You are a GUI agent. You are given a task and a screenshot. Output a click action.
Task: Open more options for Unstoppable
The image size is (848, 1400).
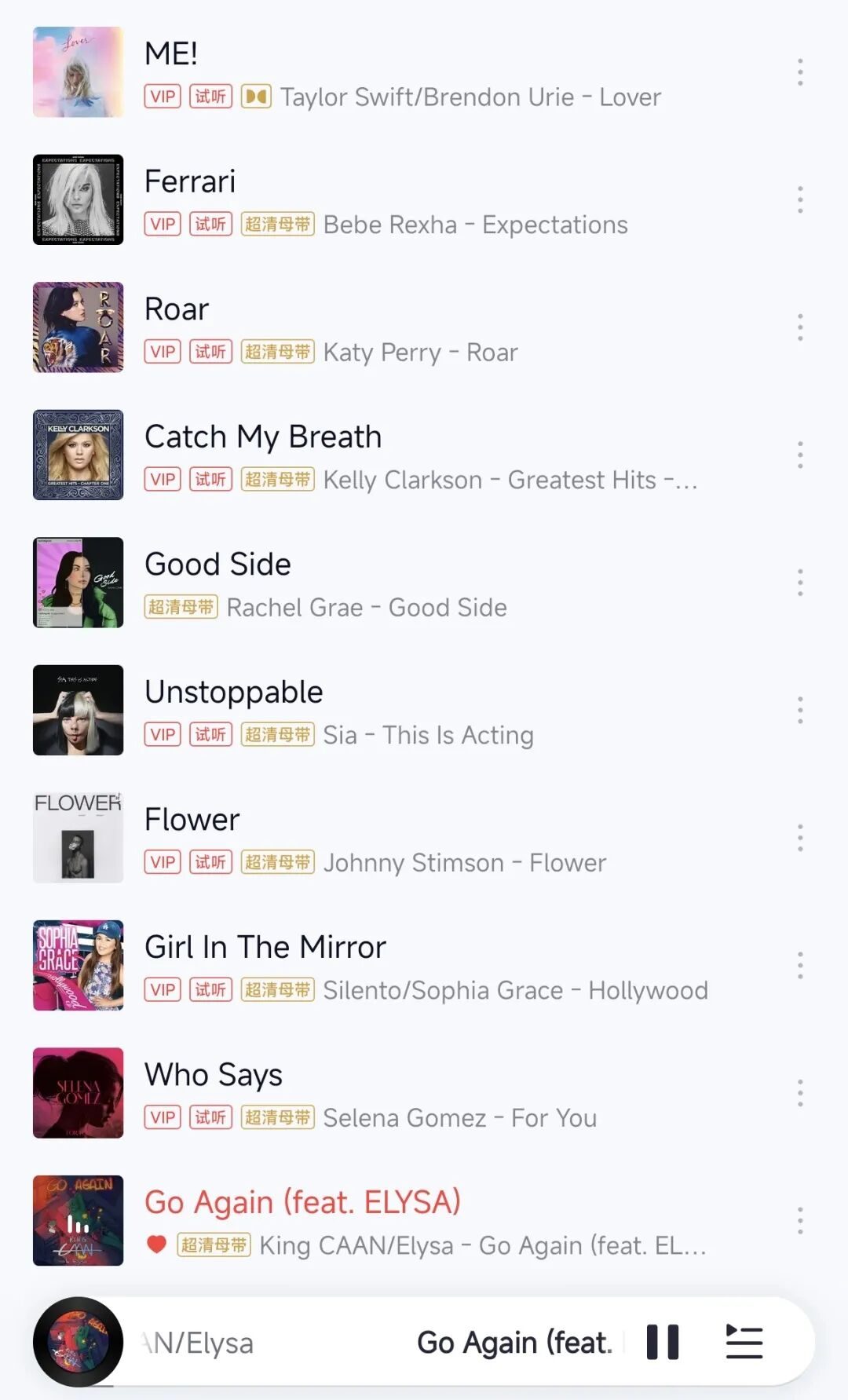click(800, 711)
